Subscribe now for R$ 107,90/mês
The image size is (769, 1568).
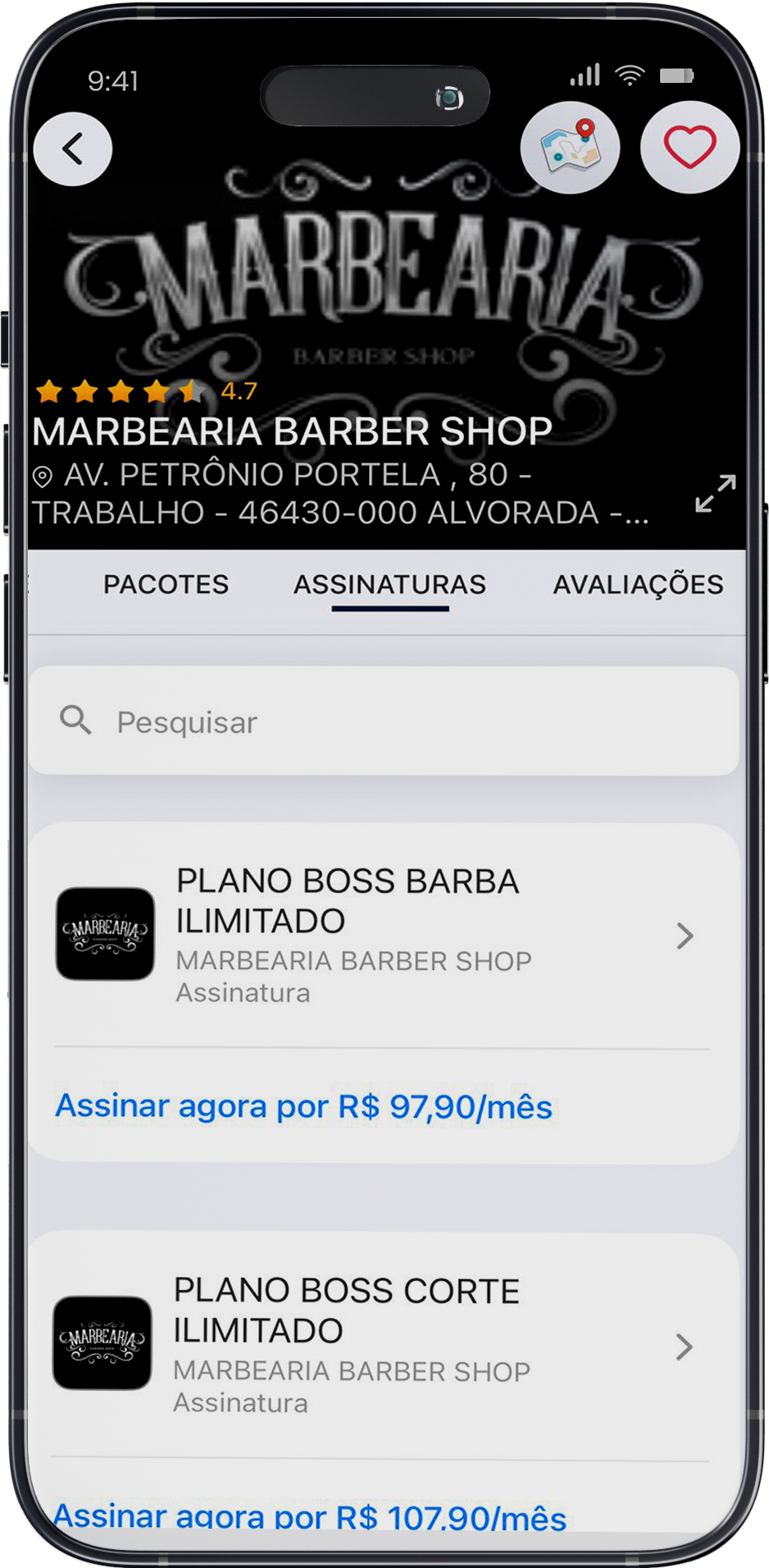pyautogui.click(x=310, y=1516)
